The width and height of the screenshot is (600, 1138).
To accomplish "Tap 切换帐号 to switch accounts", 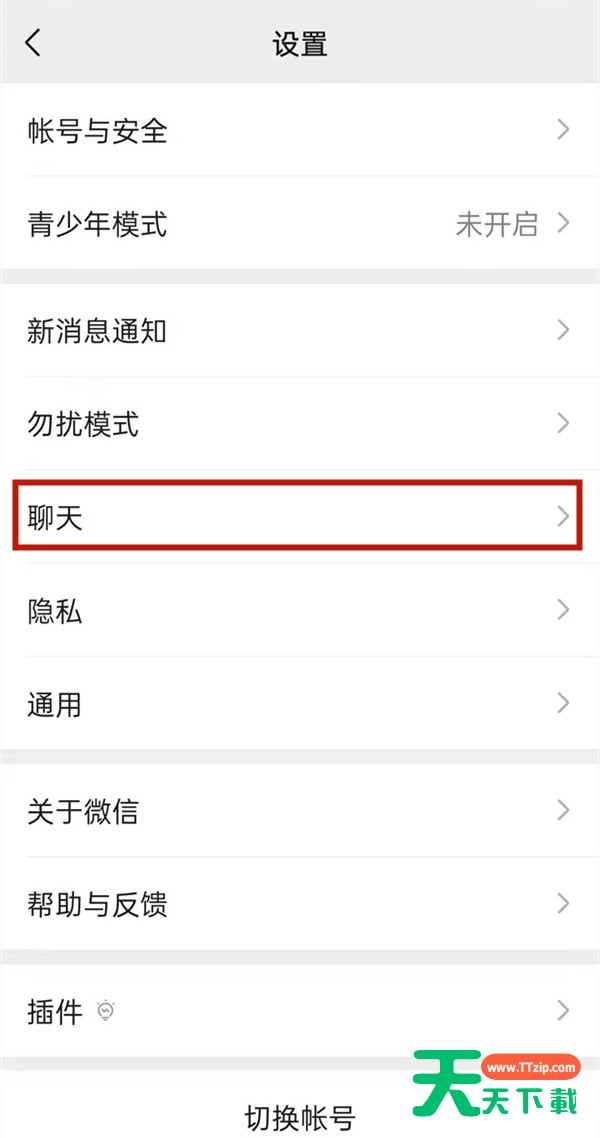I will [300, 1118].
